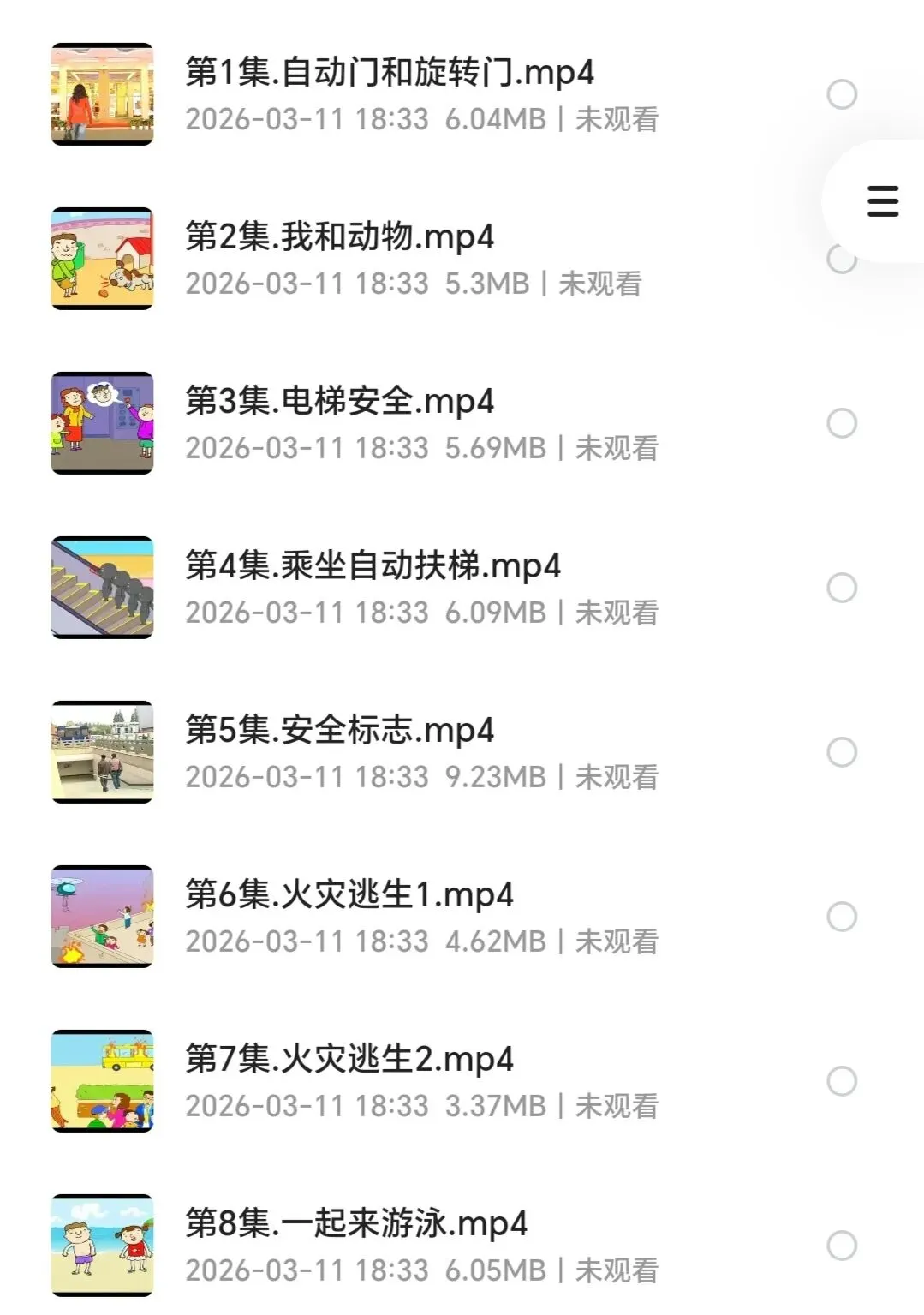Open video 第1集.自动门和旋转门.mp4
The height and width of the screenshot is (1315, 924).
pyautogui.click(x=390, y=73)
